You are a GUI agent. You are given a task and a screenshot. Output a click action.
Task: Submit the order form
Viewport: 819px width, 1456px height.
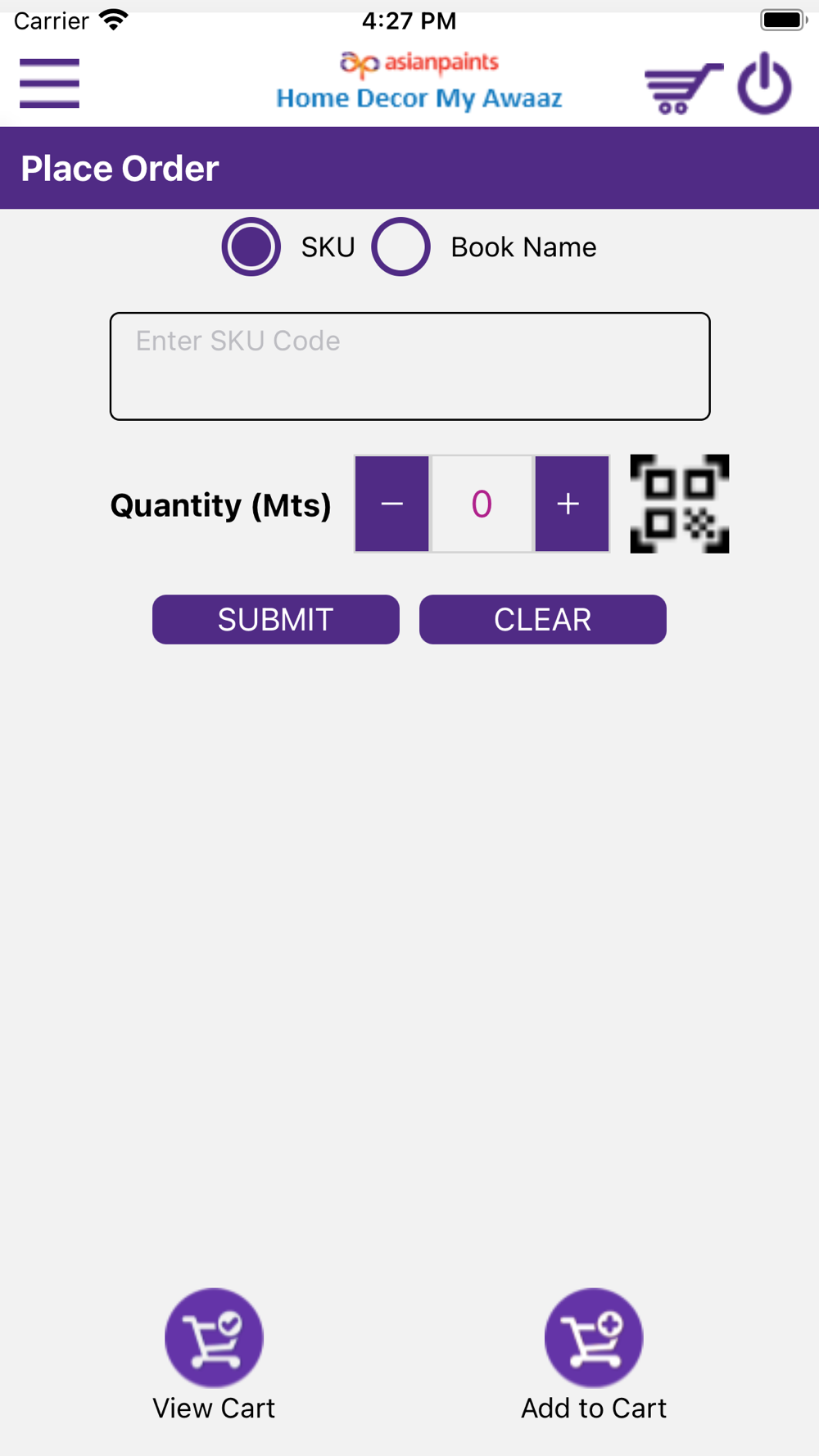276,620
